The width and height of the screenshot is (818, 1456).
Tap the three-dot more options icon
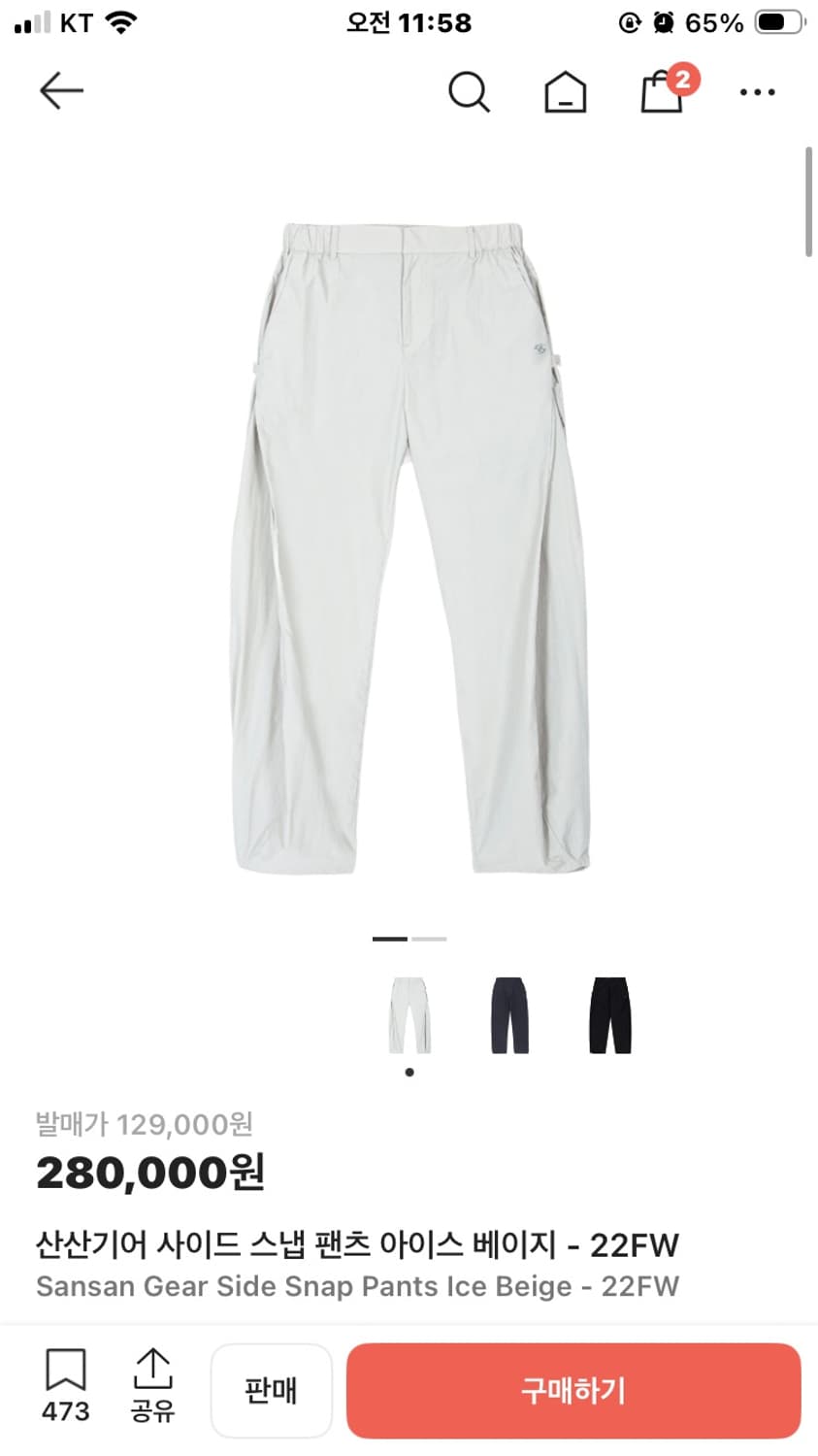[x=757, y=92]
